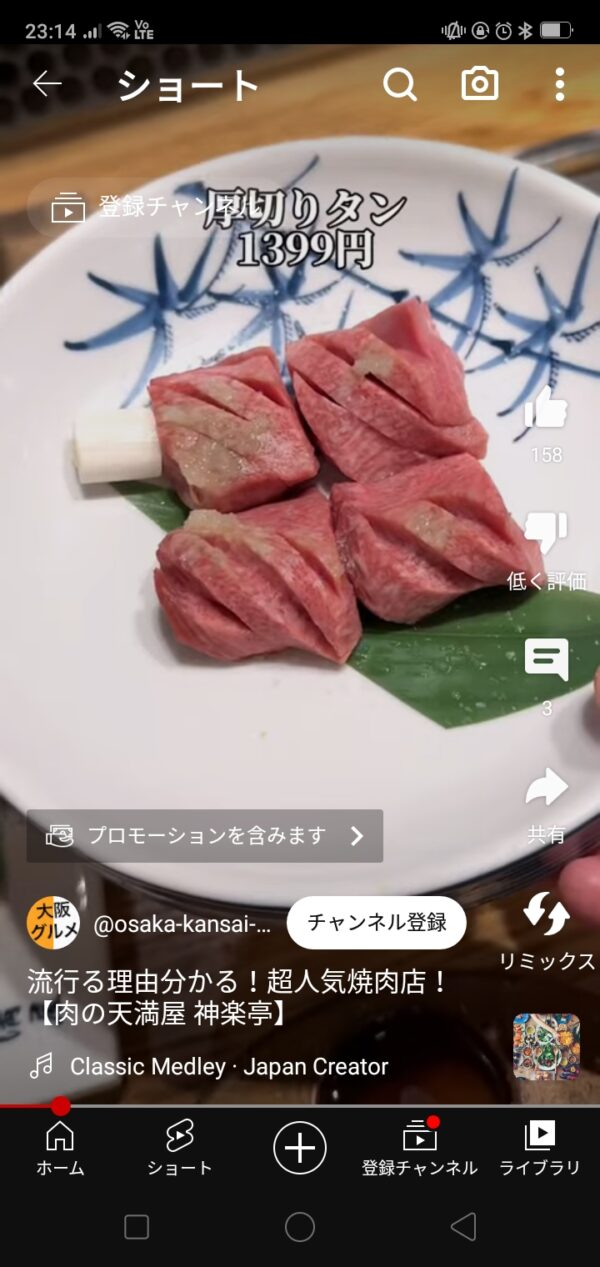Image resolution: width=600 pixels, height=1267 pixels.
Task: Share this Short (共有)
Action: [x=546, y=789]
